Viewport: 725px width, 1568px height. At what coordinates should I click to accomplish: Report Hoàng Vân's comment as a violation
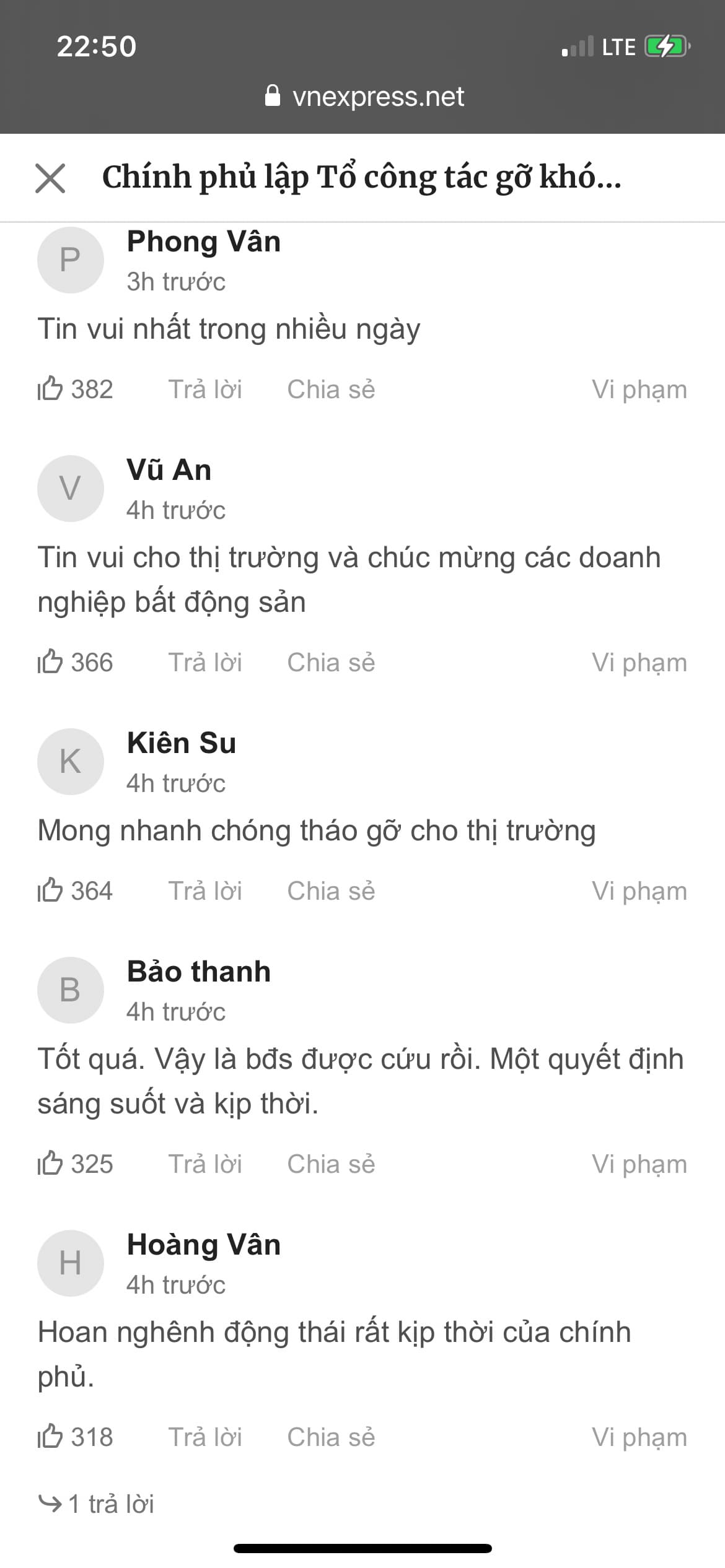click(639, 1437)
